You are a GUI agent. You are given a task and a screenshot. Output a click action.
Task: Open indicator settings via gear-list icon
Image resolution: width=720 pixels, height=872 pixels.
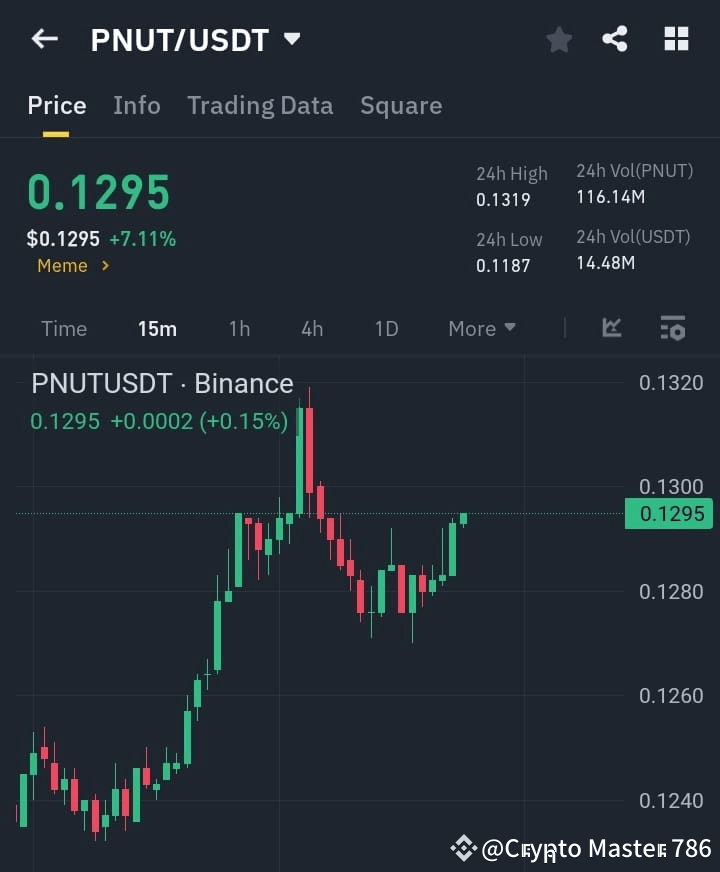coord(672,328)
